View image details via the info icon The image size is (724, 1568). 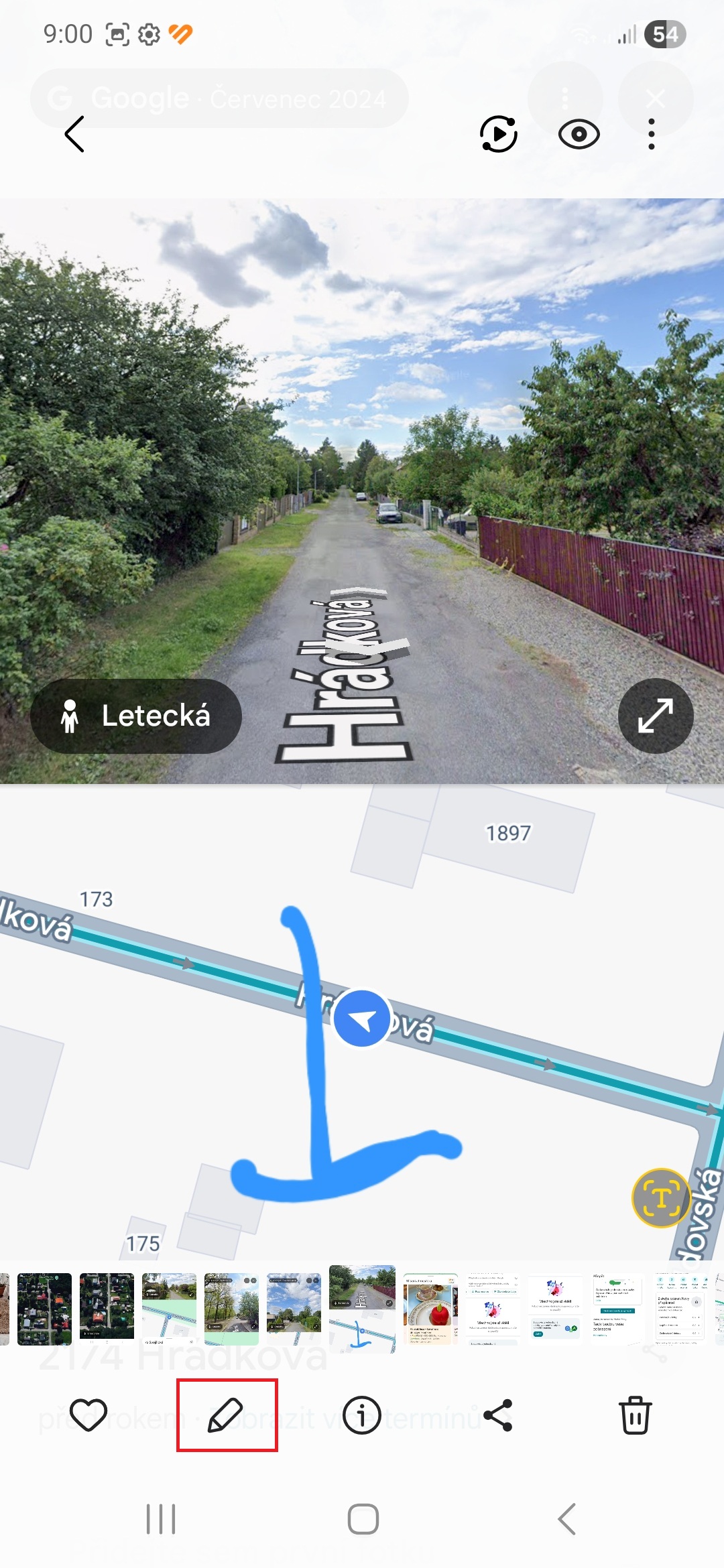click(362, 1415)
